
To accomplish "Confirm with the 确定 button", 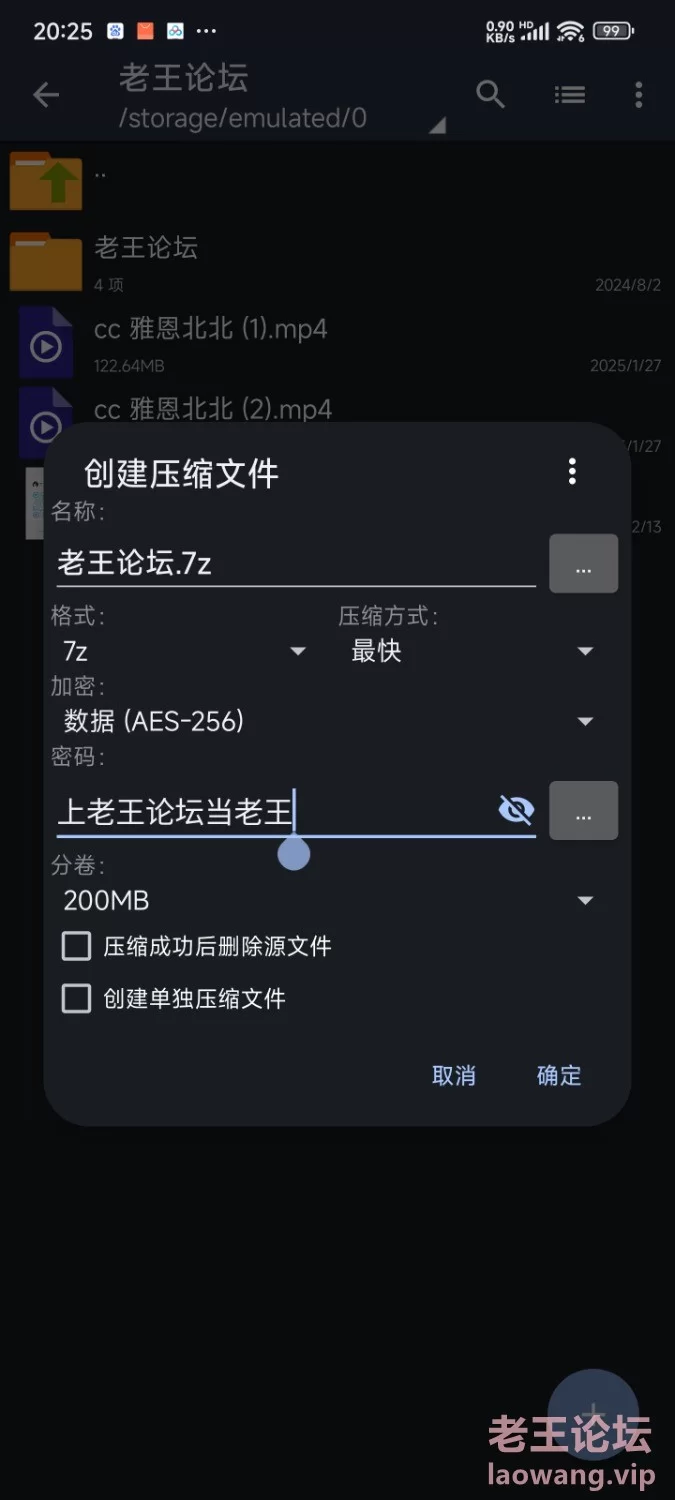I will tap(559, 1076).
